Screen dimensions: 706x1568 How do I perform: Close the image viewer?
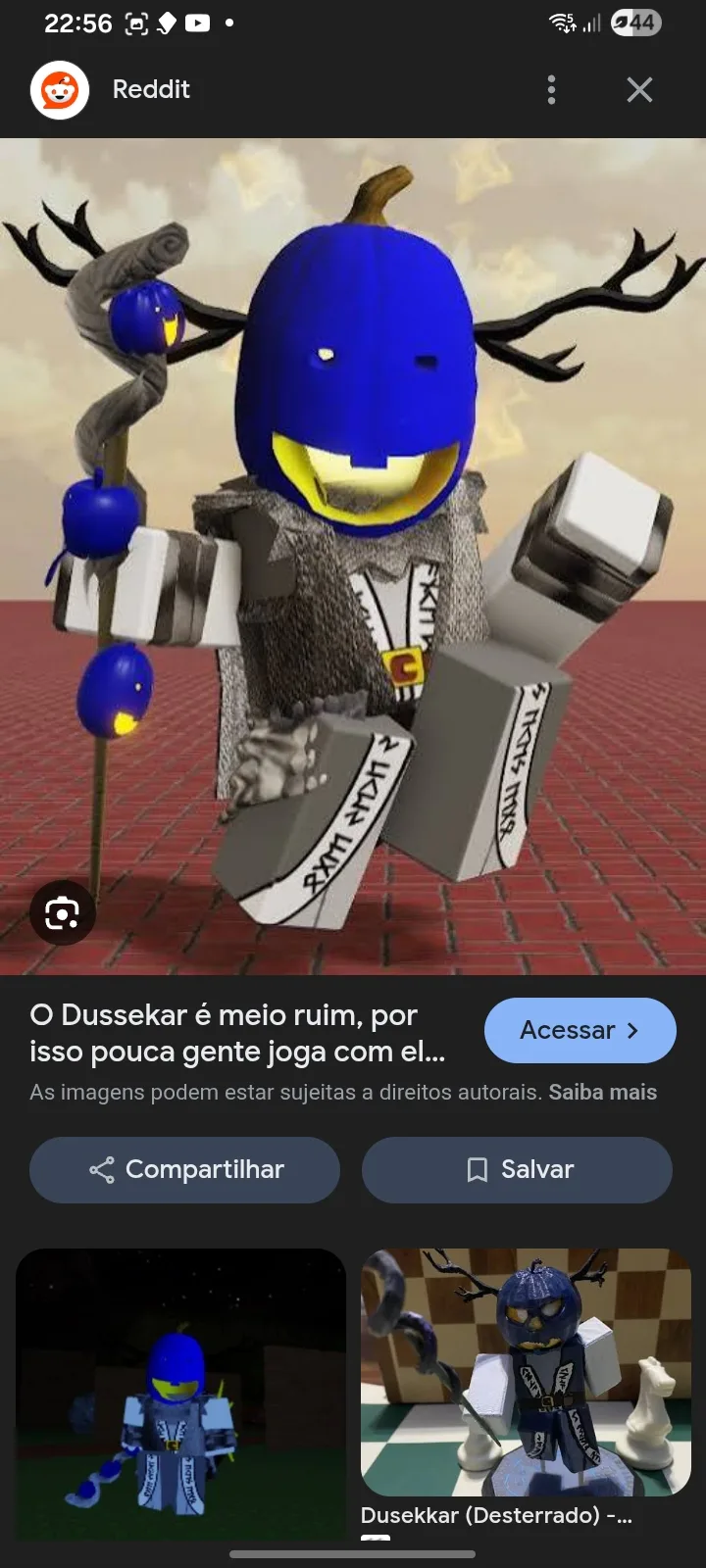tap(639, 90)
